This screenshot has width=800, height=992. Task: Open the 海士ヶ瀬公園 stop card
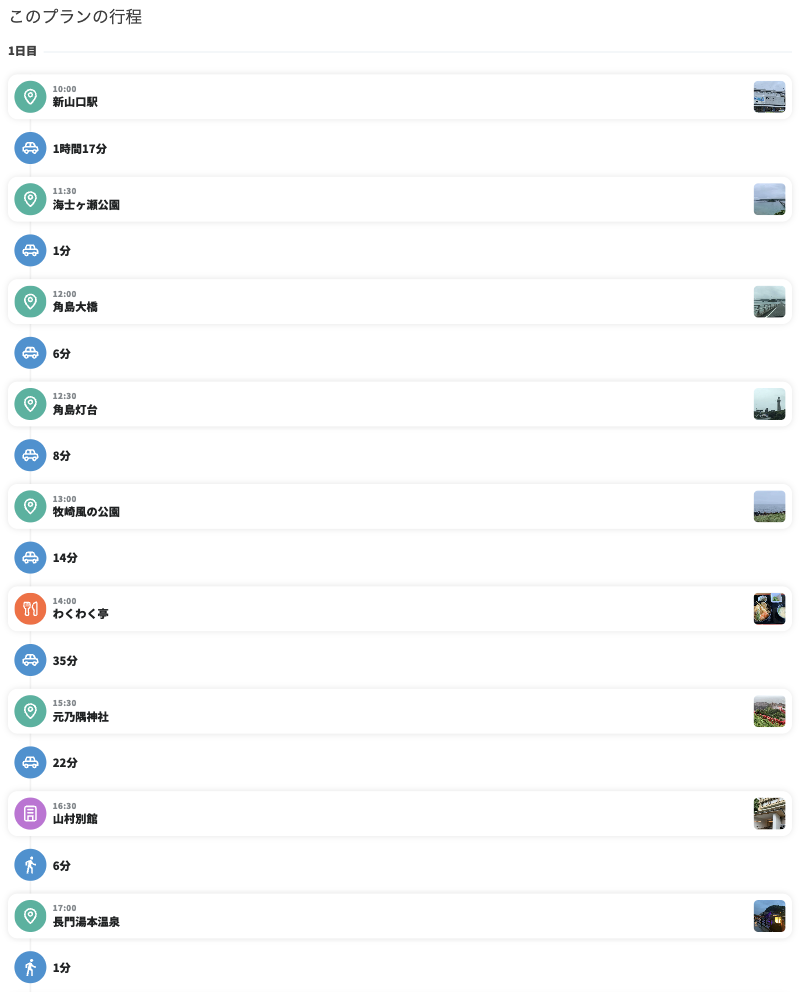pyautogui.click(x=400, y=199)
